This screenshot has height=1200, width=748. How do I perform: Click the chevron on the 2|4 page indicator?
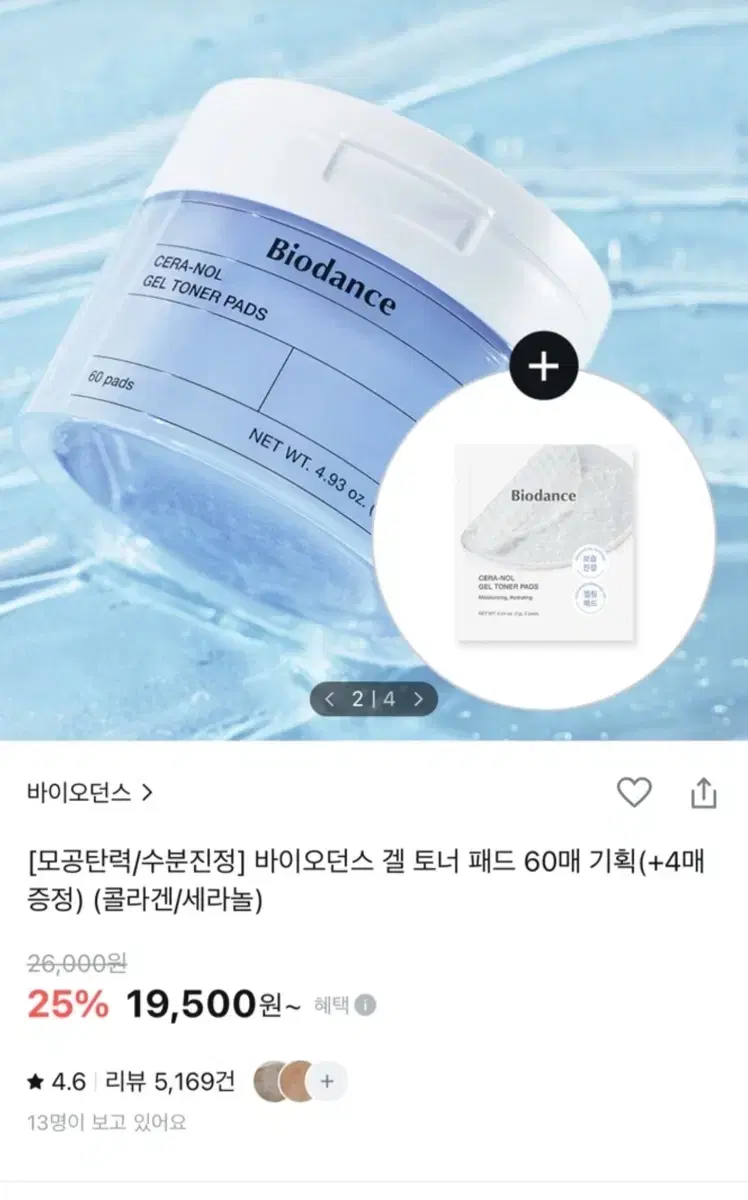[421, 699]
